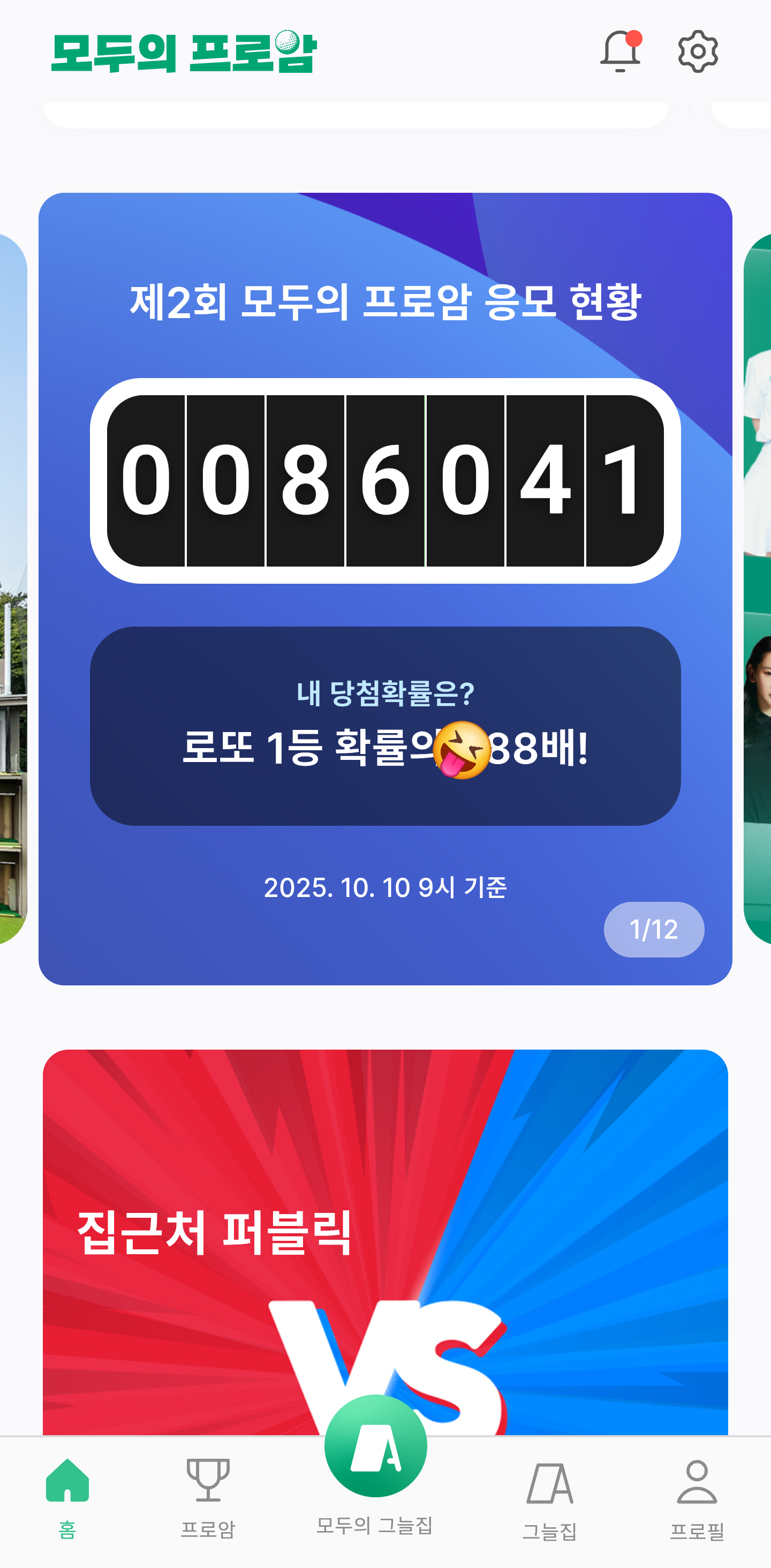The image size is (771, 1568).
Task: Open 모두의 그늘집 center button
Action: 375,1446
